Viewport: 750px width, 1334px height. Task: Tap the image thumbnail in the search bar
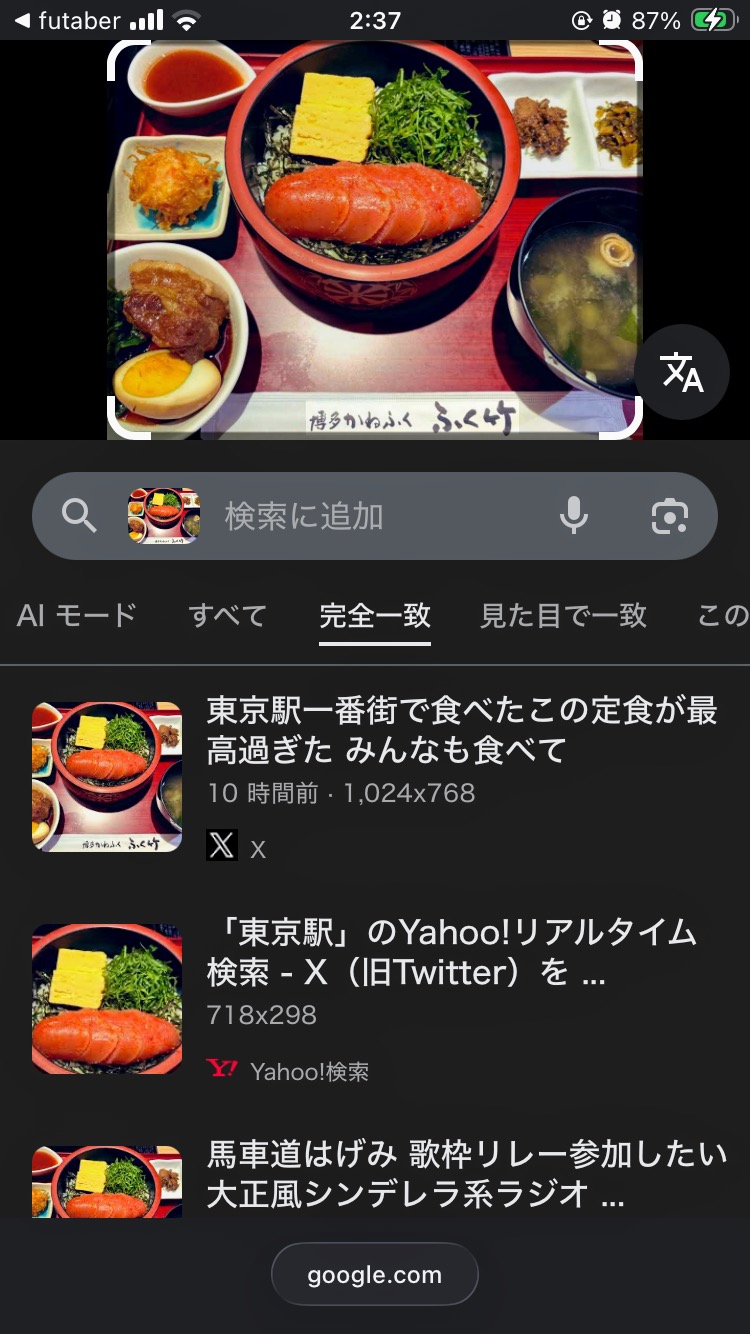tap(164, 516)
